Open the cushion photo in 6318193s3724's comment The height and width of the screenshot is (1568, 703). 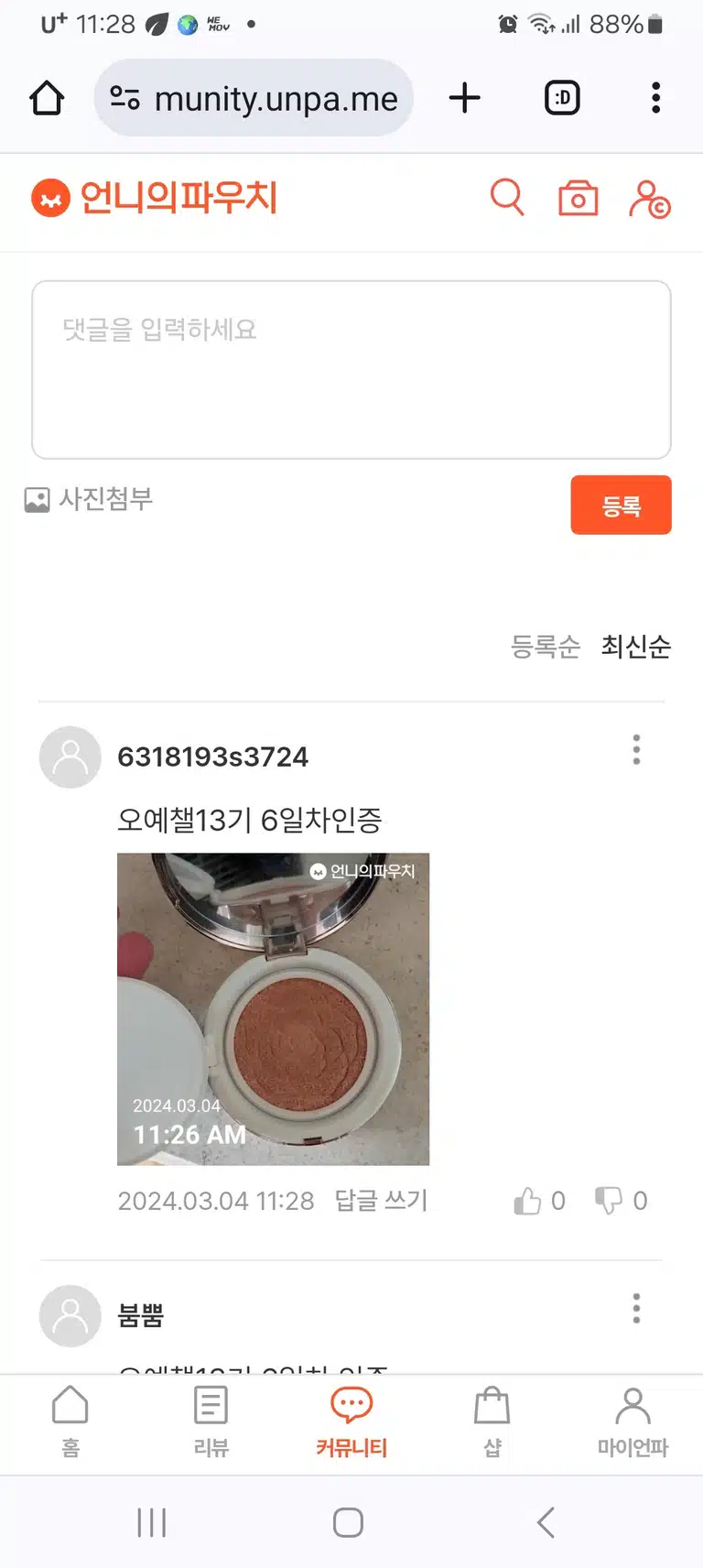[x=273, y=1009]
